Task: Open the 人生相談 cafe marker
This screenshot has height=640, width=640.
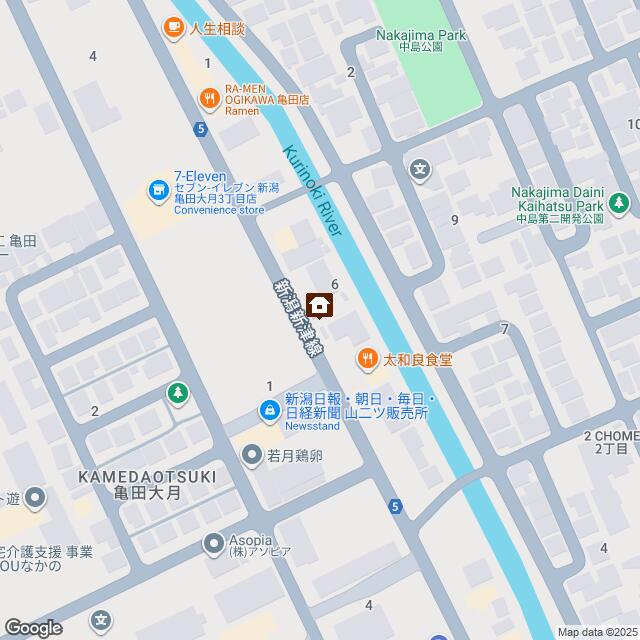Action: (174, 26)
